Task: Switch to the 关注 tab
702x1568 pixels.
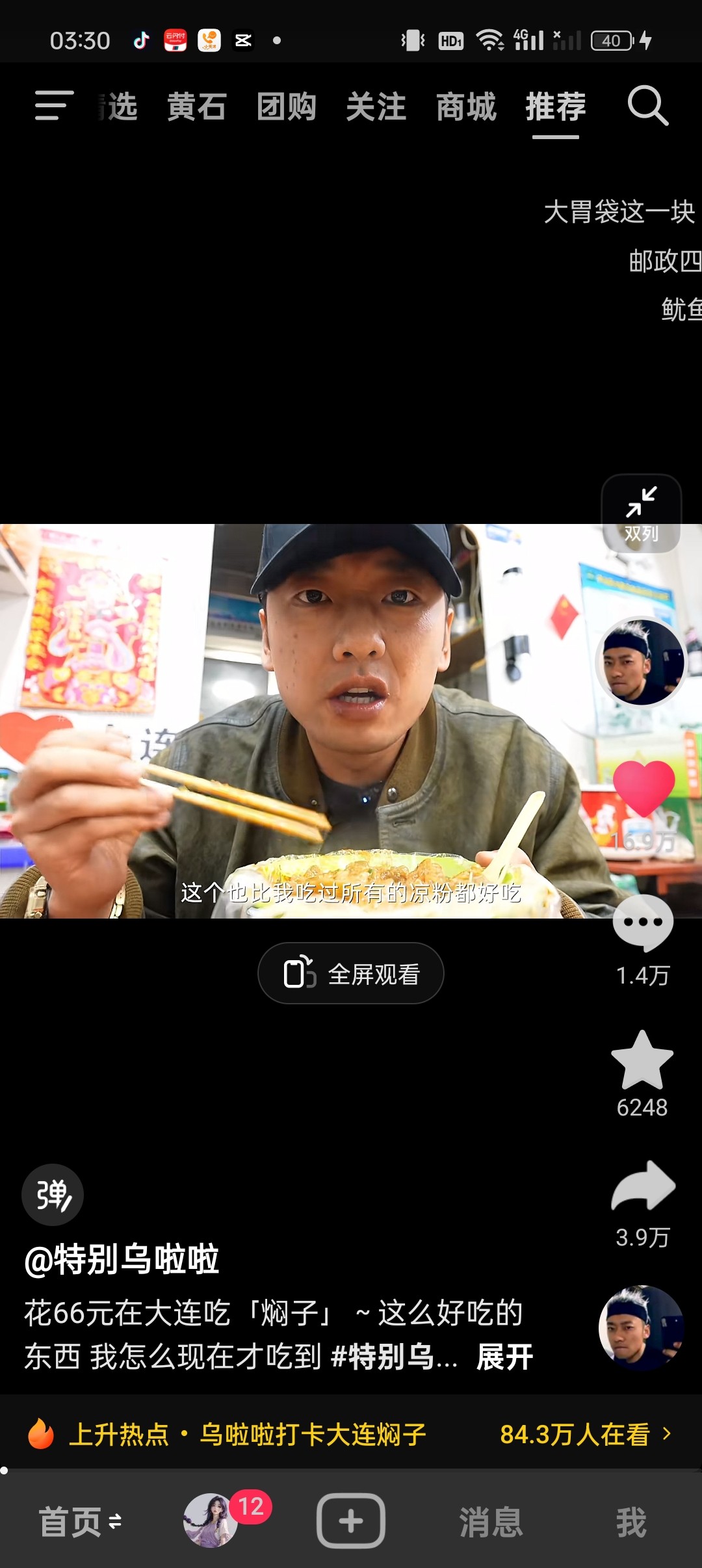Action: point(376,107)
